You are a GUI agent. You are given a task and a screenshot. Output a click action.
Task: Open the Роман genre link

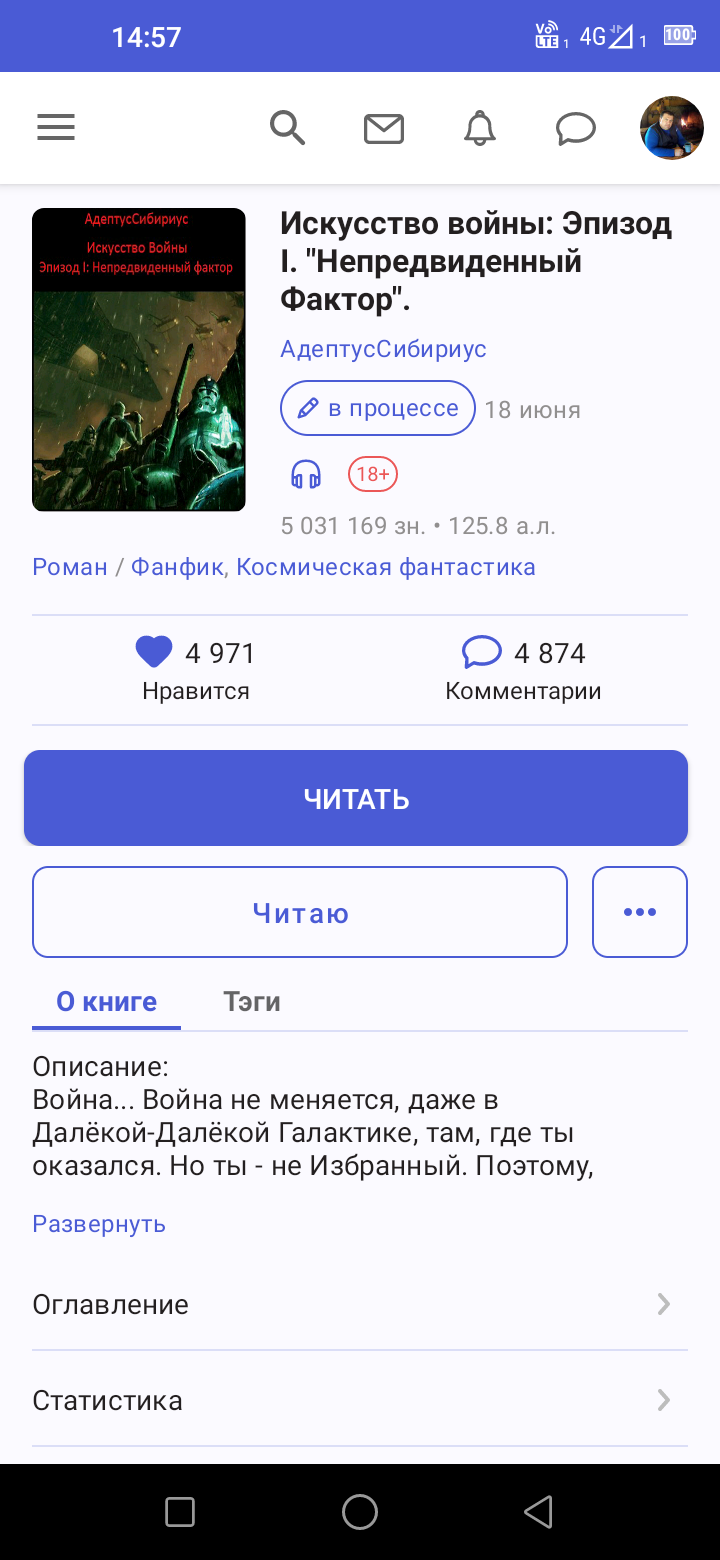point(70,567)
